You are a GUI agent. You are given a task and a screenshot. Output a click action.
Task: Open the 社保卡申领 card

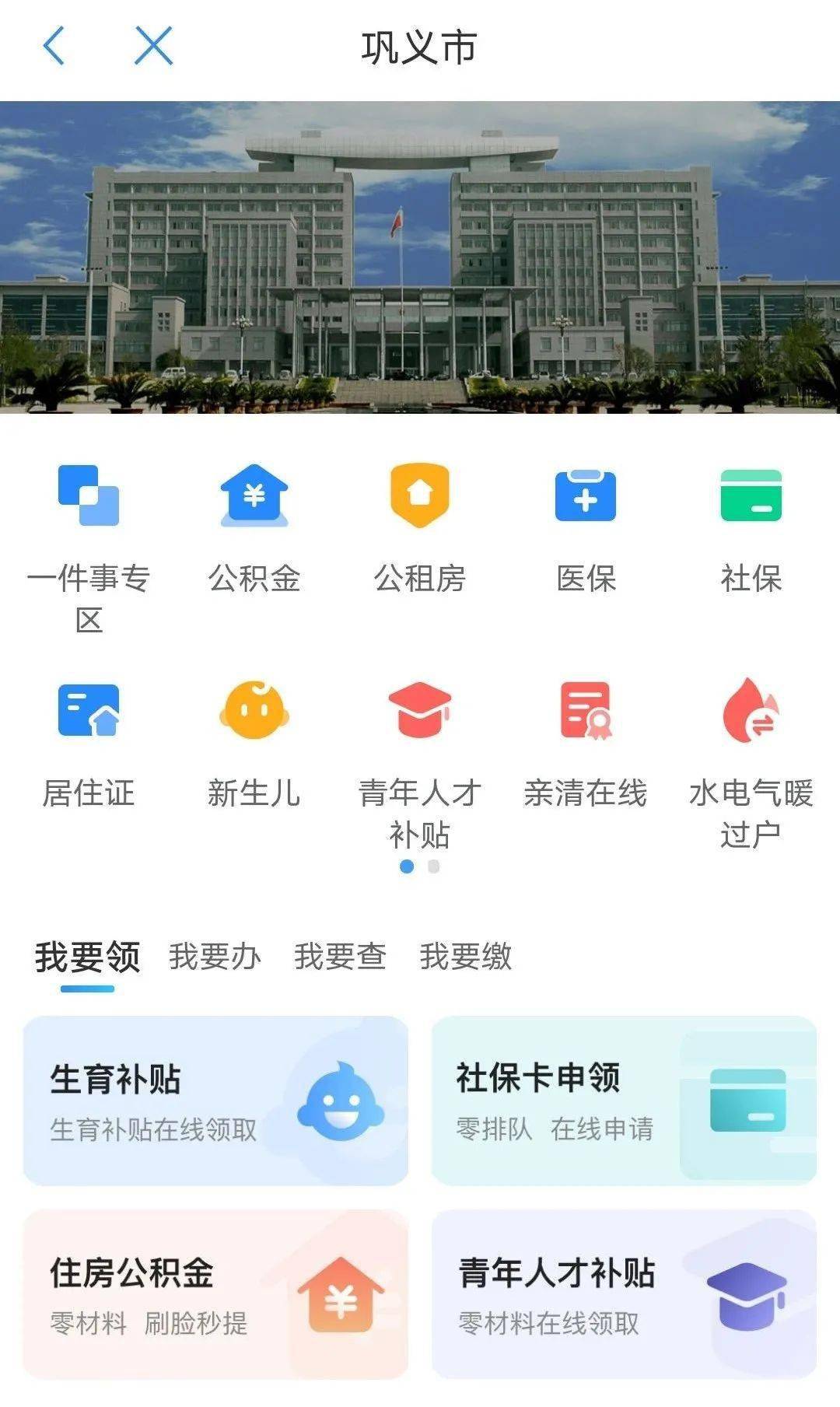click(624, 1101)
